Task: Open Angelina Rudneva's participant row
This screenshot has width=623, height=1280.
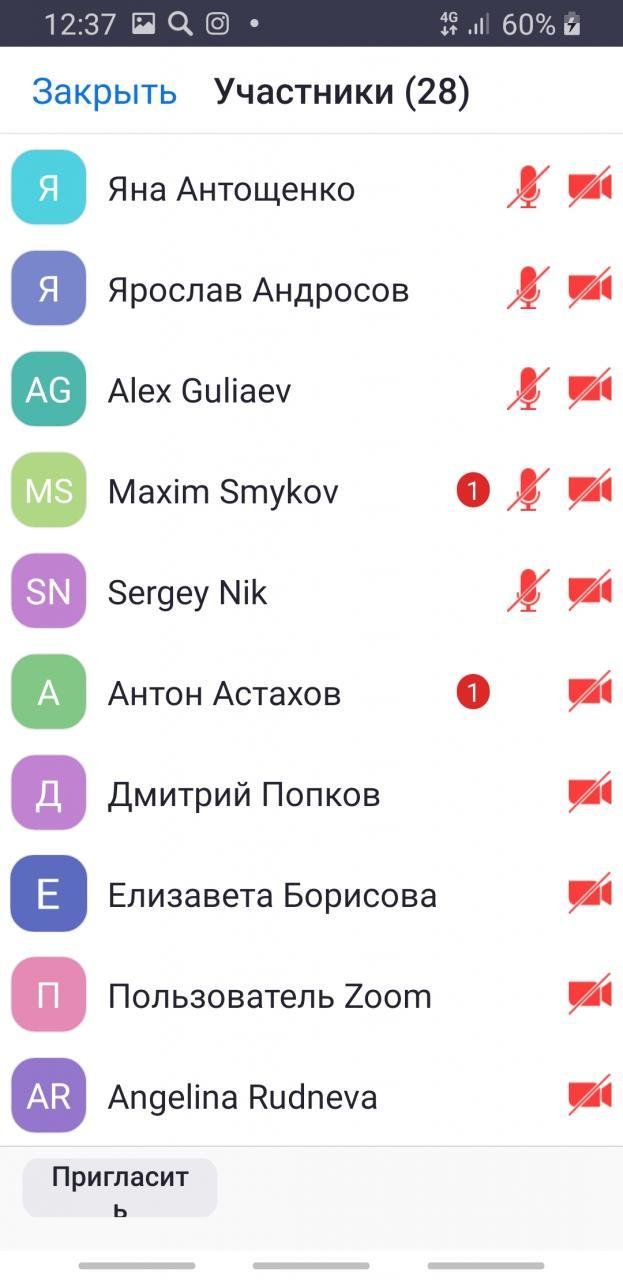Action: (311, 1096)
